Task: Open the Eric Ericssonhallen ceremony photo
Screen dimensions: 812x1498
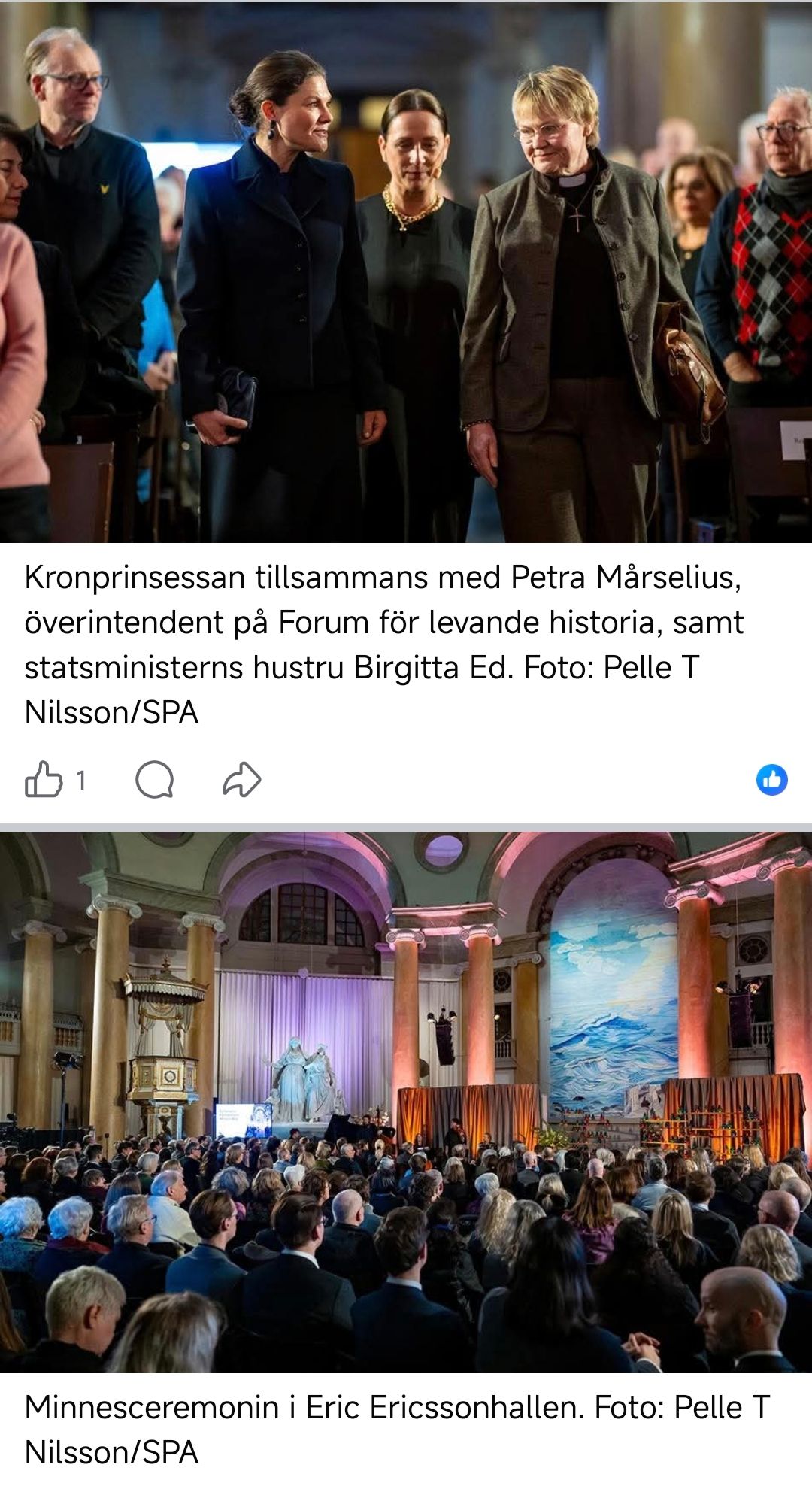Action: (406, 1101)
